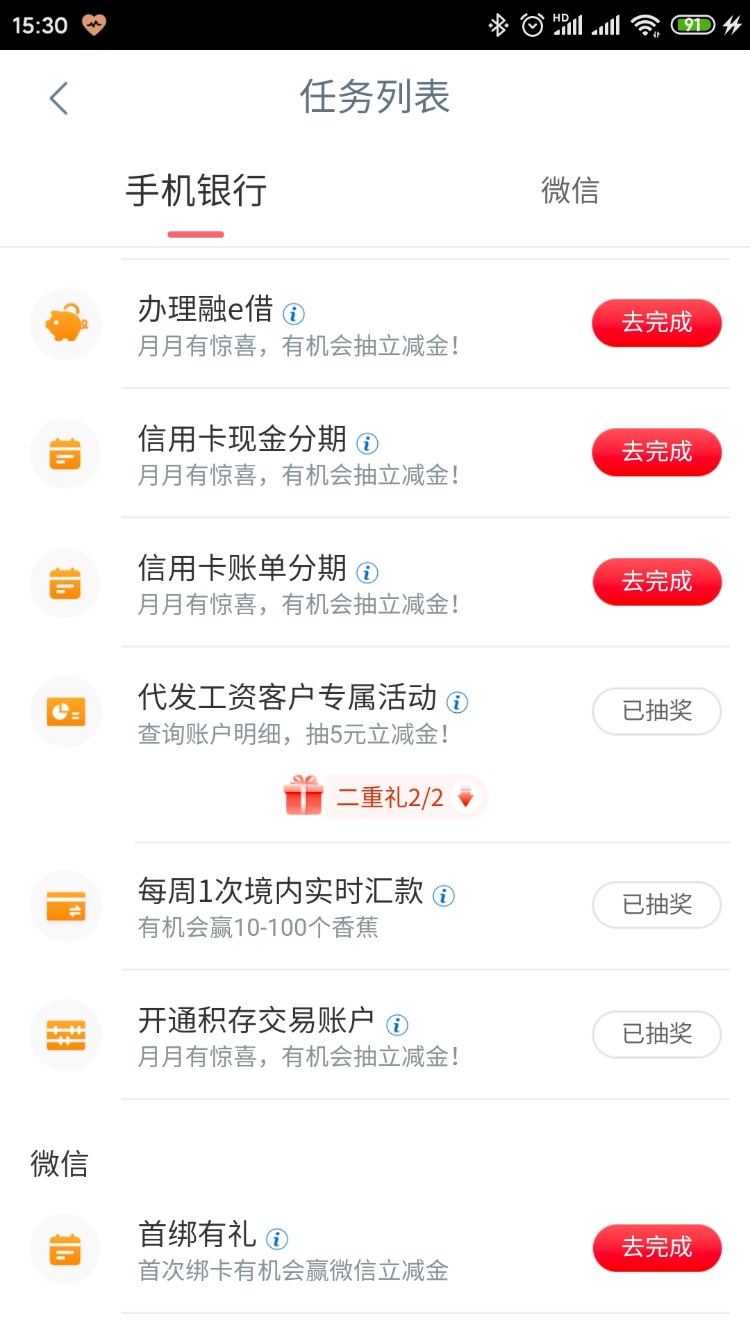
Task: Click the bank card transfer icon for 每周1次境内实时汇款
Action: click(x=65, y=905)
